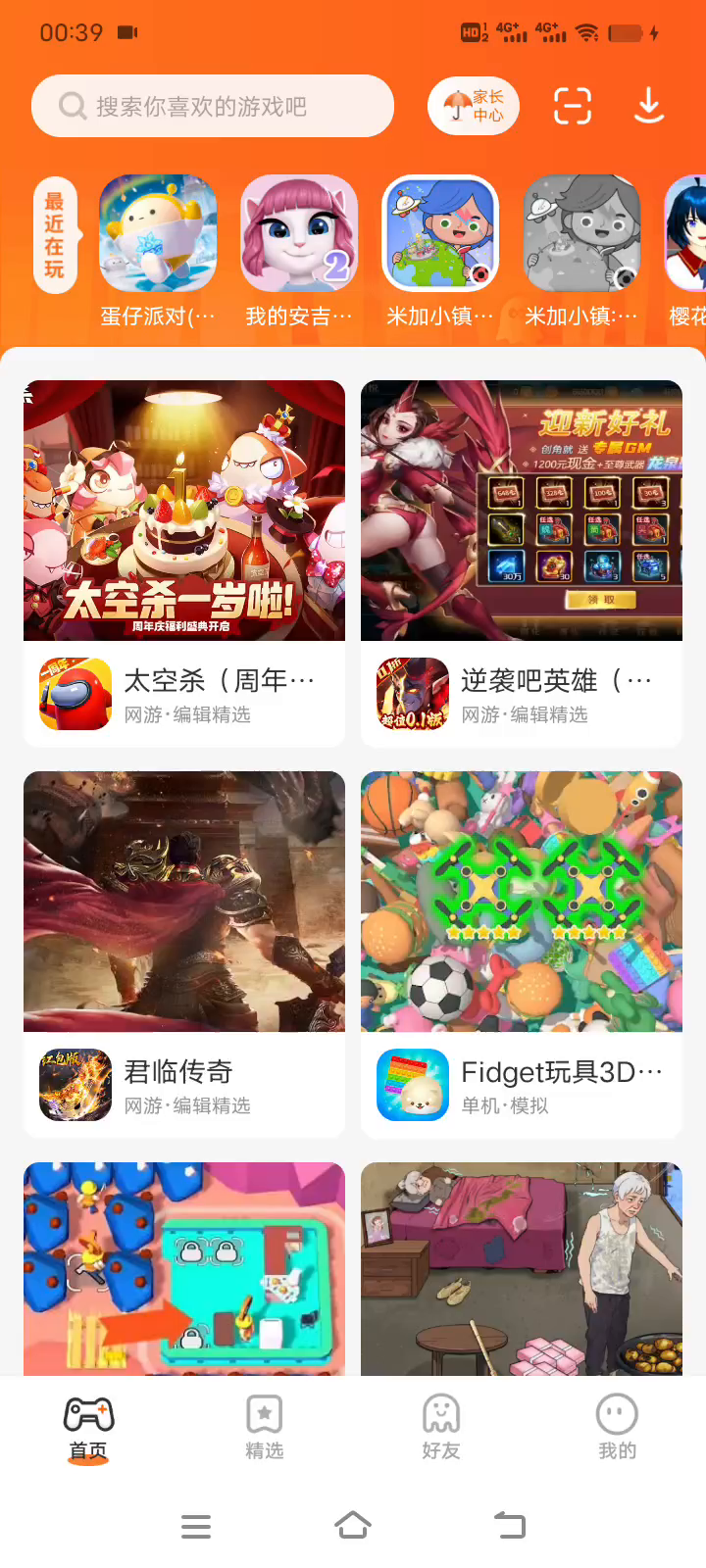Image resolution: width=706 pixels, height=1568 pixels.
Task: Switch to the 精选 tab
Action: pyautogui.click(x=265, y=1427)
